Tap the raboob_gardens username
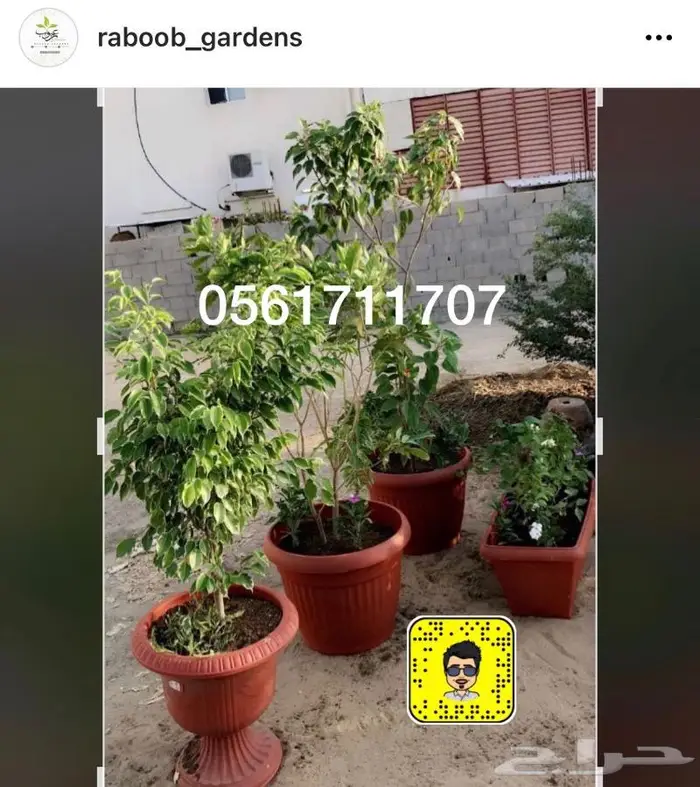Viewport: 700px width, 787px height. pos(199,38)
